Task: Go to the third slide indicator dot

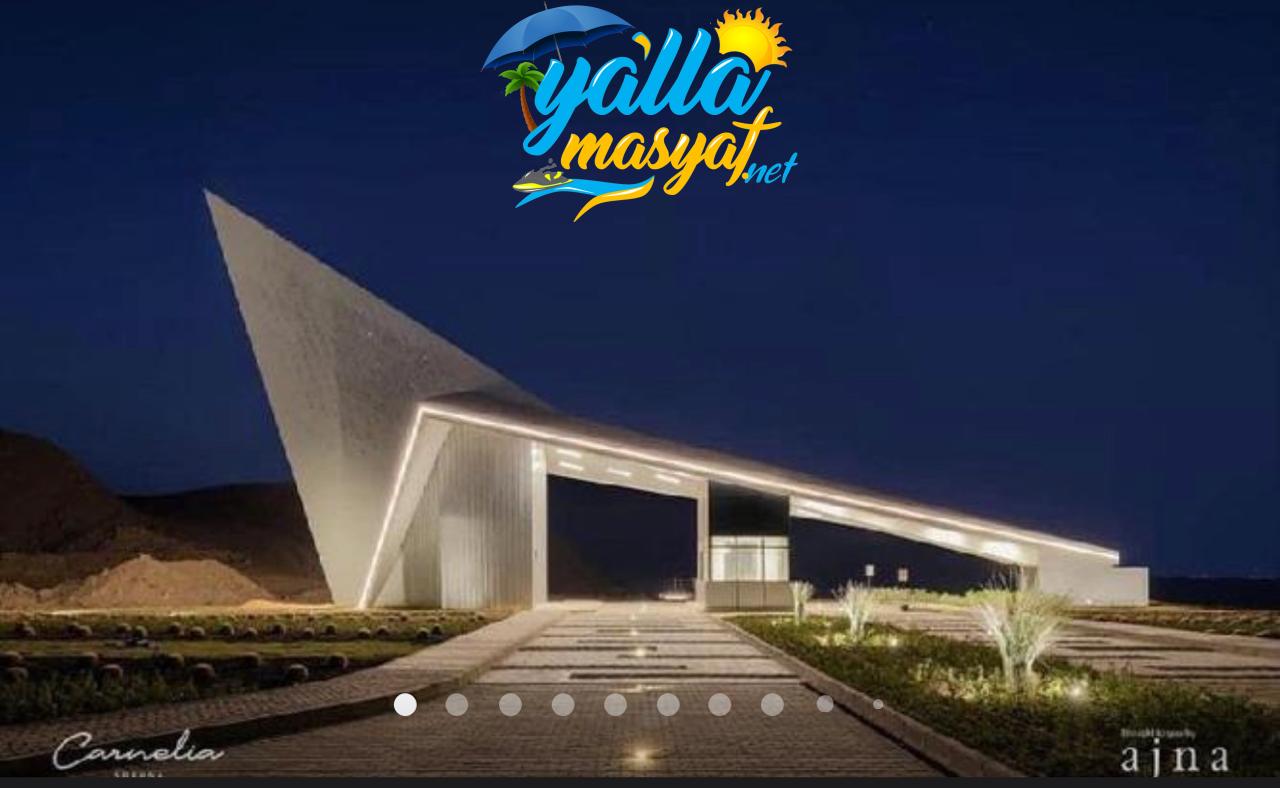Action: [x=510, y=705]
